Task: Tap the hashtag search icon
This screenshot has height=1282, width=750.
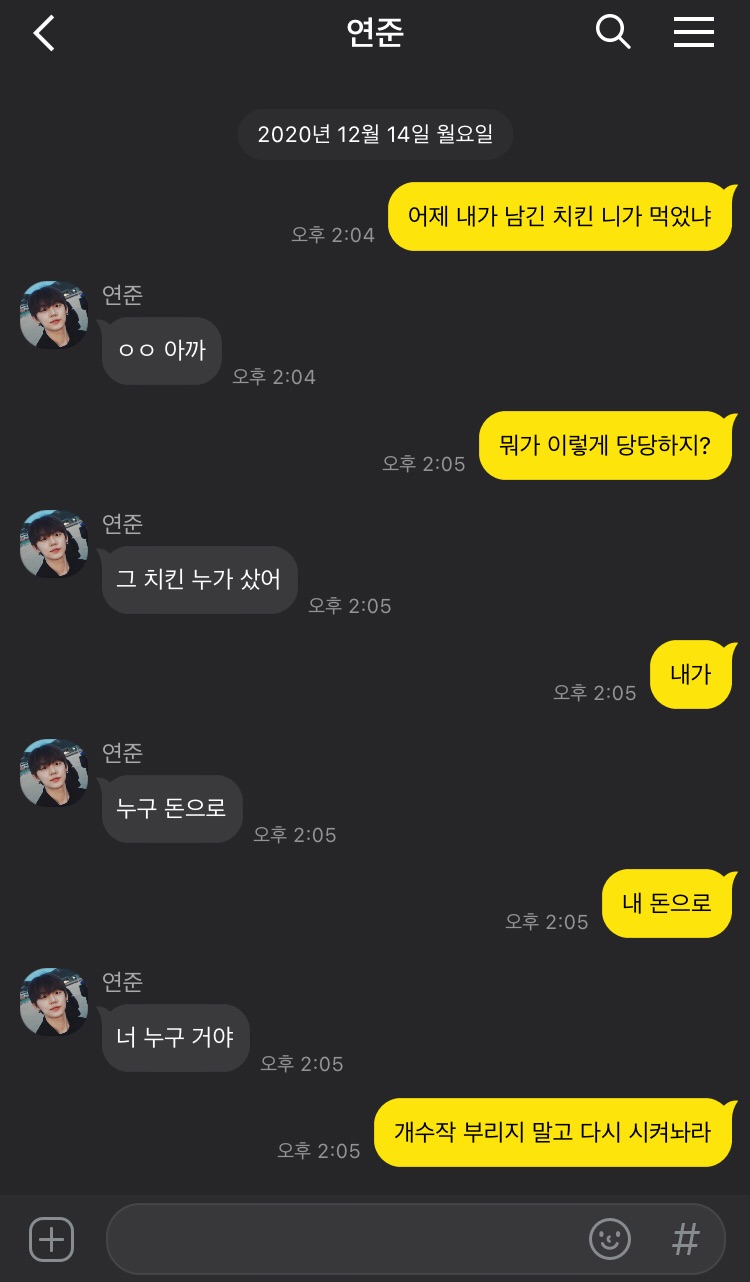Action: click(x=685, y=1240)
